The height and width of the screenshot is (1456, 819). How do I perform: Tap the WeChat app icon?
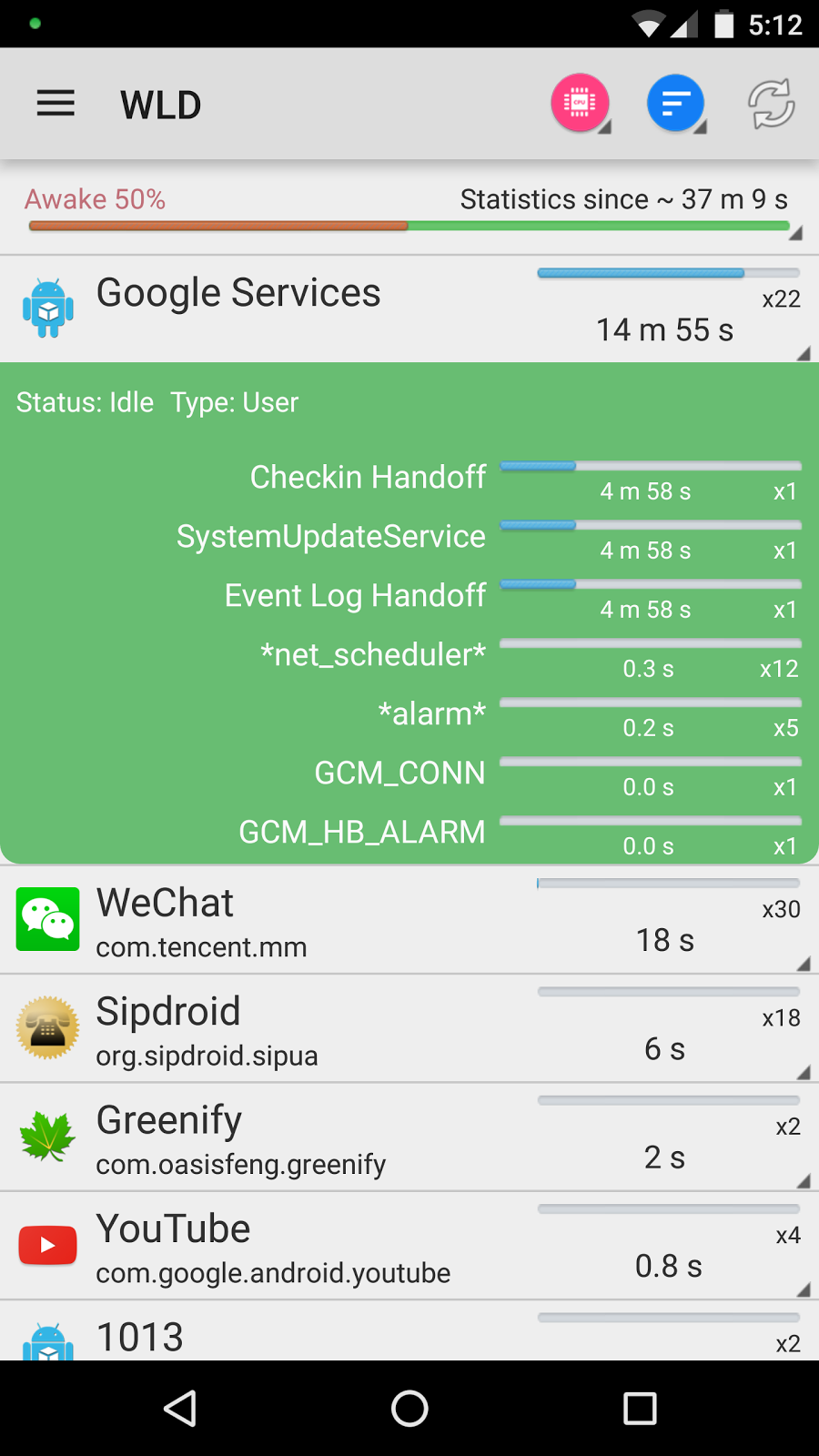click(x=47, y=919)
